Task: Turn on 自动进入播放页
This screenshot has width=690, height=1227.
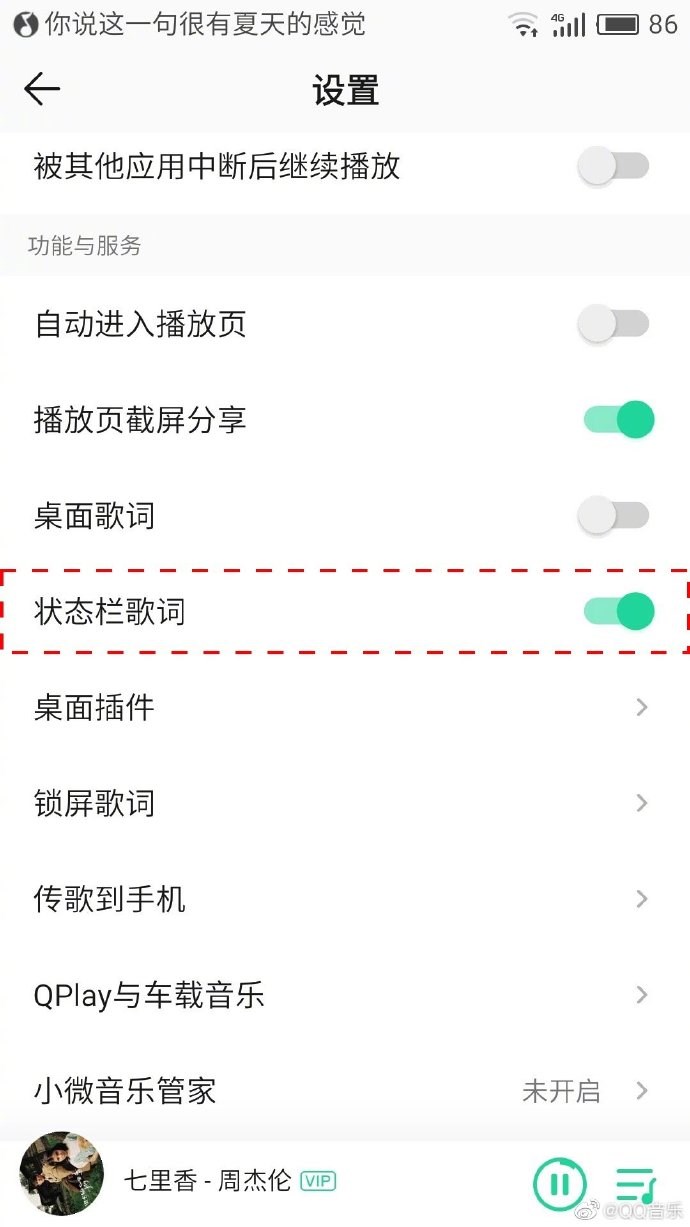Action: click(615, 324)
